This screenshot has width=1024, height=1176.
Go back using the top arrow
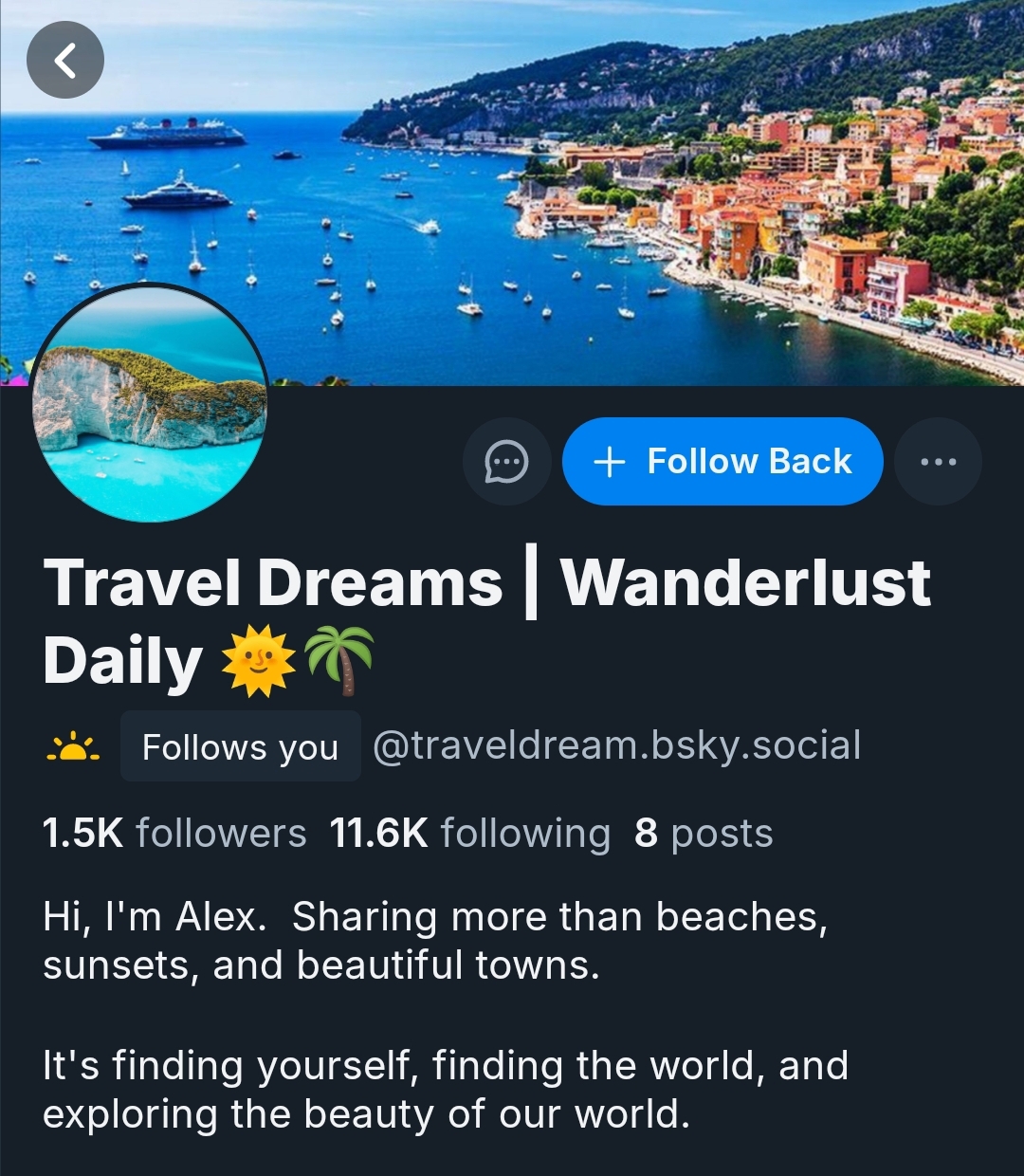(x=64, y=61)
